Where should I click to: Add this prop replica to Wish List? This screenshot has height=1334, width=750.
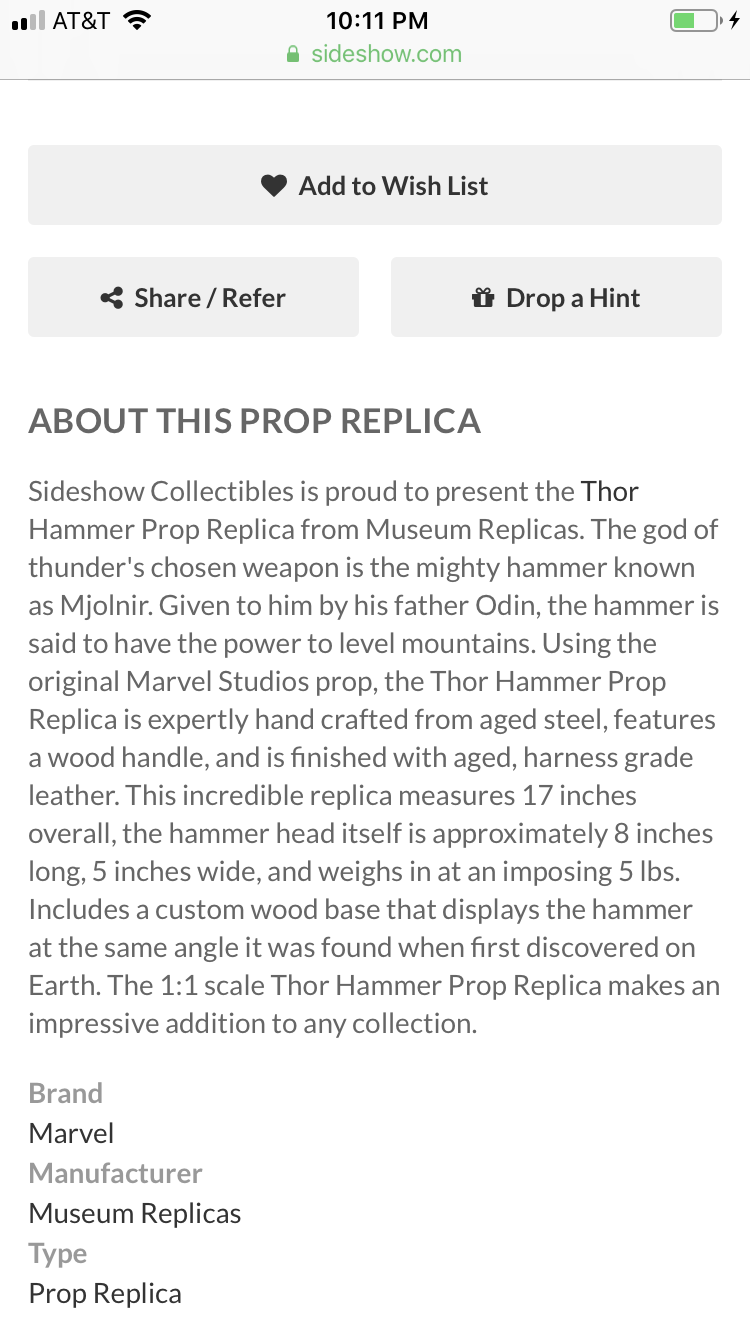point(374,185)
